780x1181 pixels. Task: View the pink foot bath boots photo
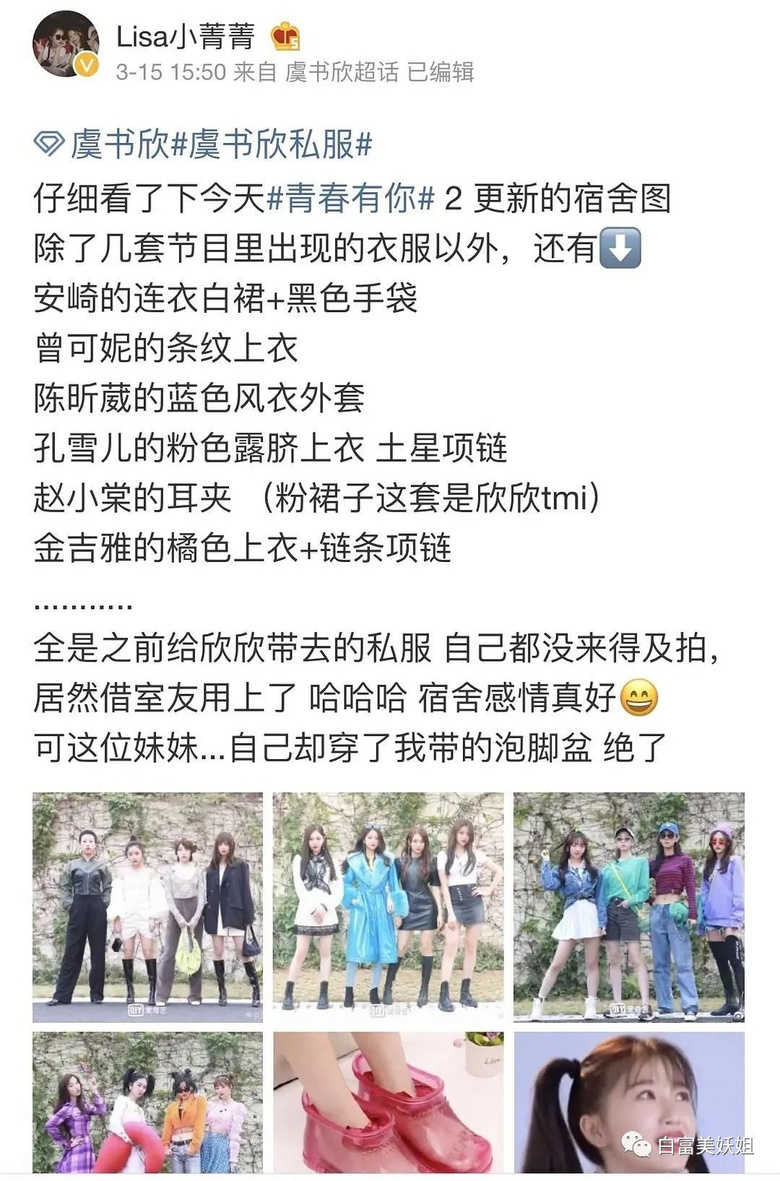(x=388, y=1102)
